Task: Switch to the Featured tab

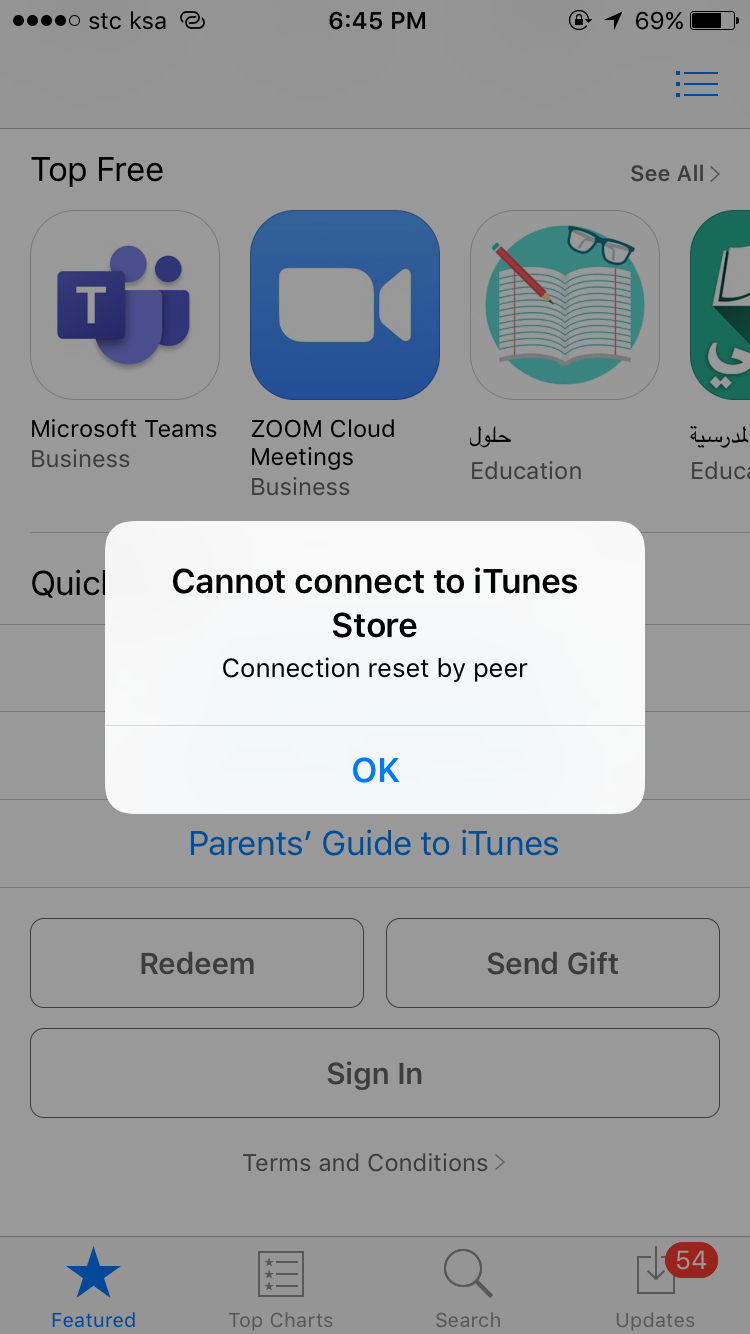Action: [x=93, y=1288]
